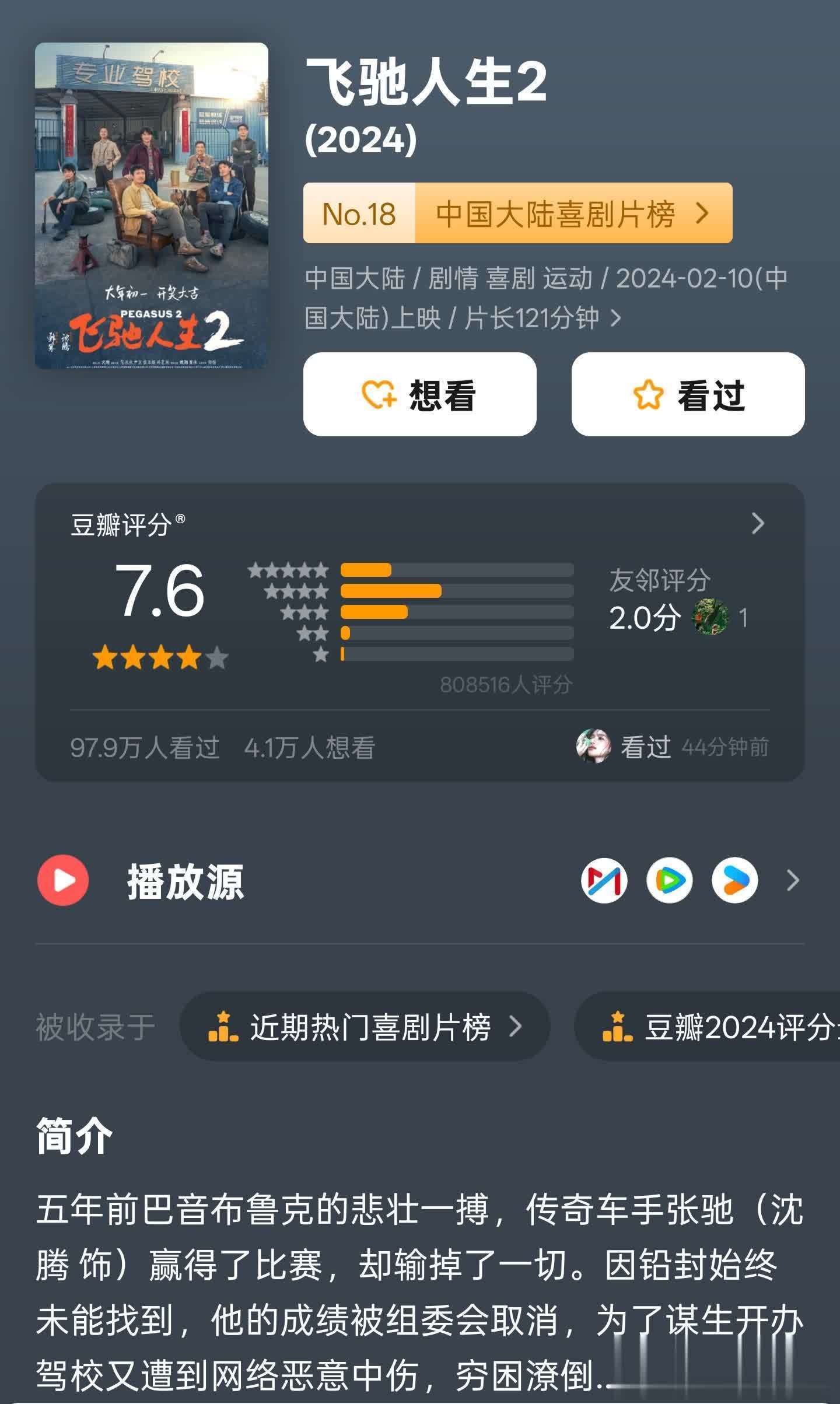This screenshot has height=1404, width=840.
Task: Open the No.18 中国大陆喜剧片榜 ranking banner
Action: pyautogui.click(x=517, y=213)
